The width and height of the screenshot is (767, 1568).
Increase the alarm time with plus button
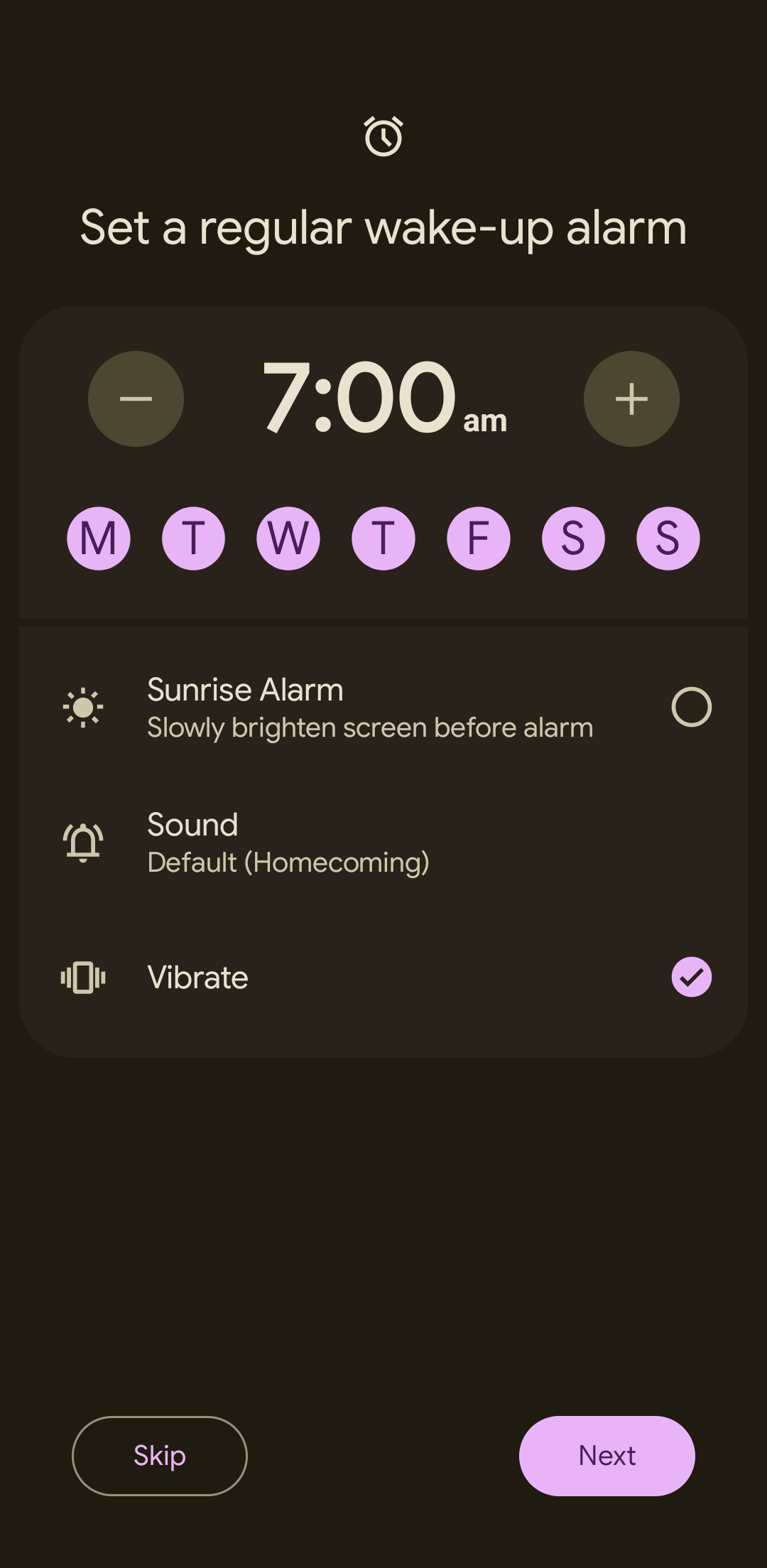point(631,399)
